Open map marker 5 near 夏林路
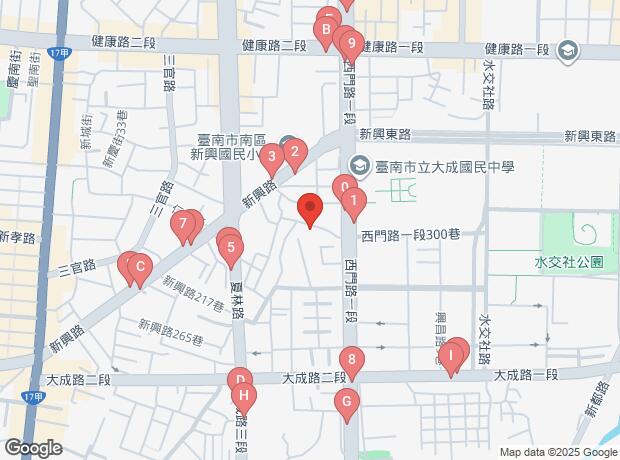The width and height of the screenshot is (620, 460). (231, 246)
